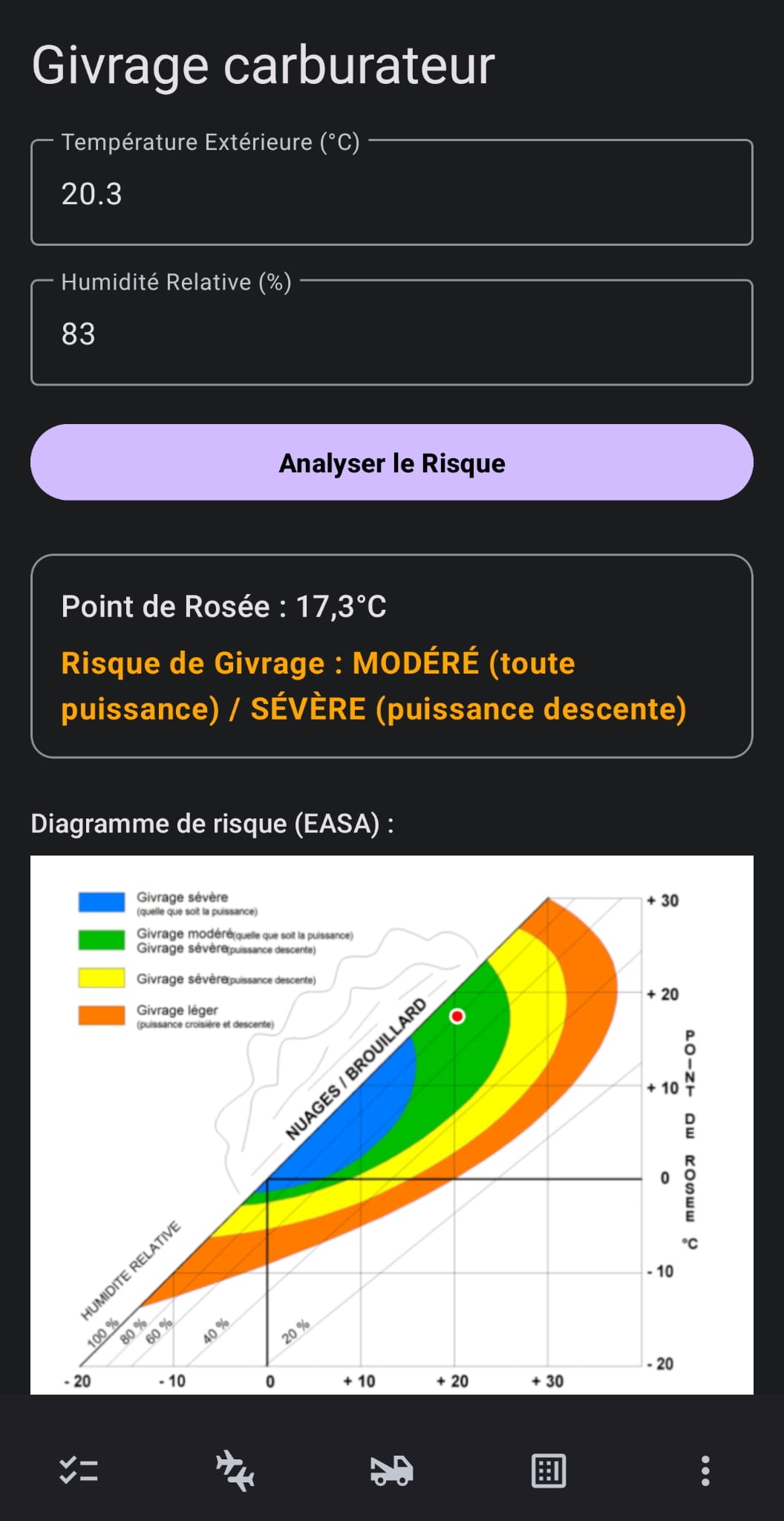Edit the Humidité Relative field

(x=392, y=333)
